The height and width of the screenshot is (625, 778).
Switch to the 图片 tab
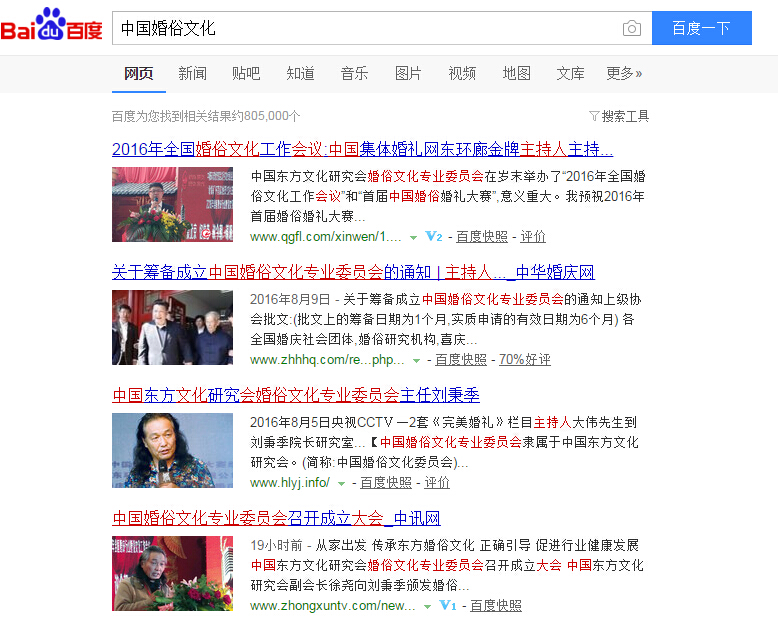pyautogui.click(x=408, y=73)
